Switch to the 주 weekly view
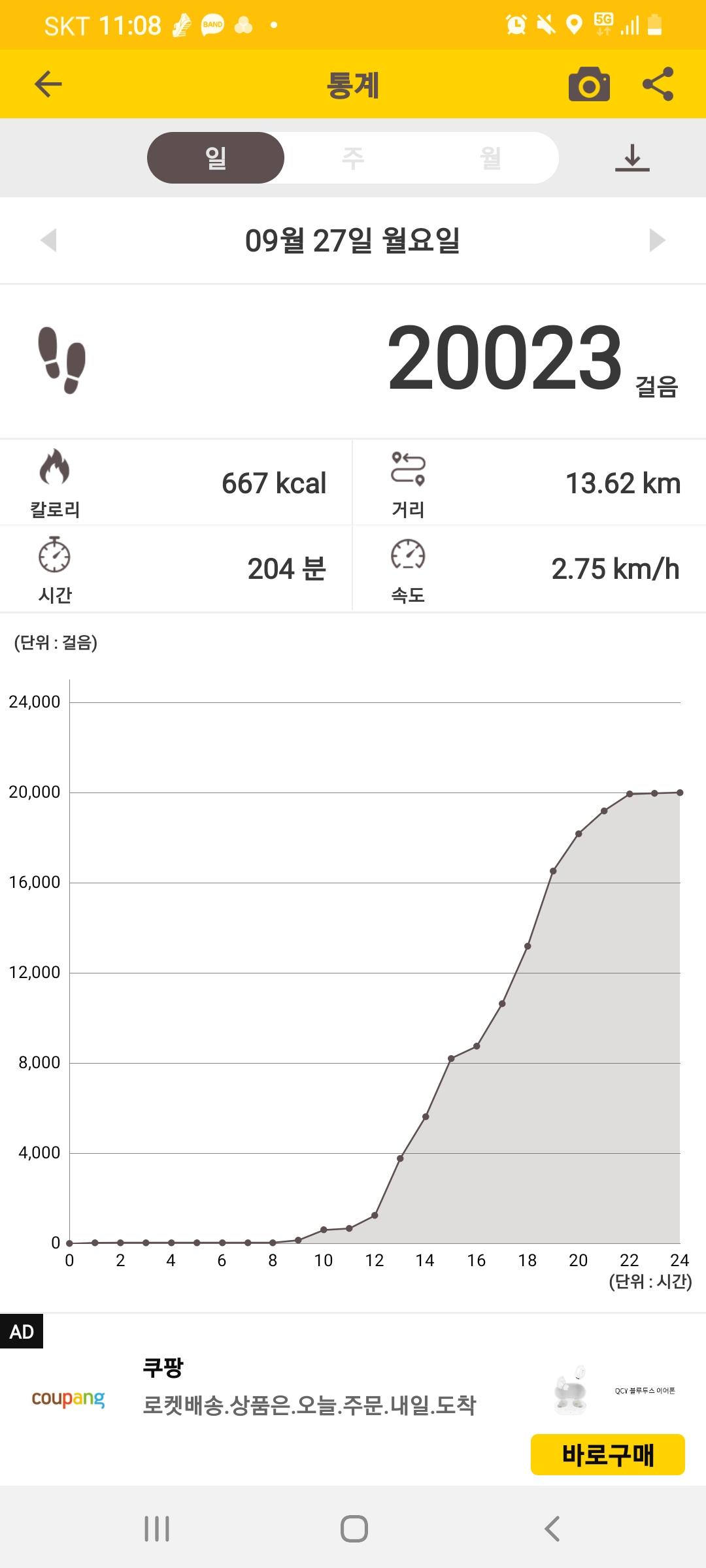The width and height of the screenshot is (706, 1568). click(x=353, y=158)
